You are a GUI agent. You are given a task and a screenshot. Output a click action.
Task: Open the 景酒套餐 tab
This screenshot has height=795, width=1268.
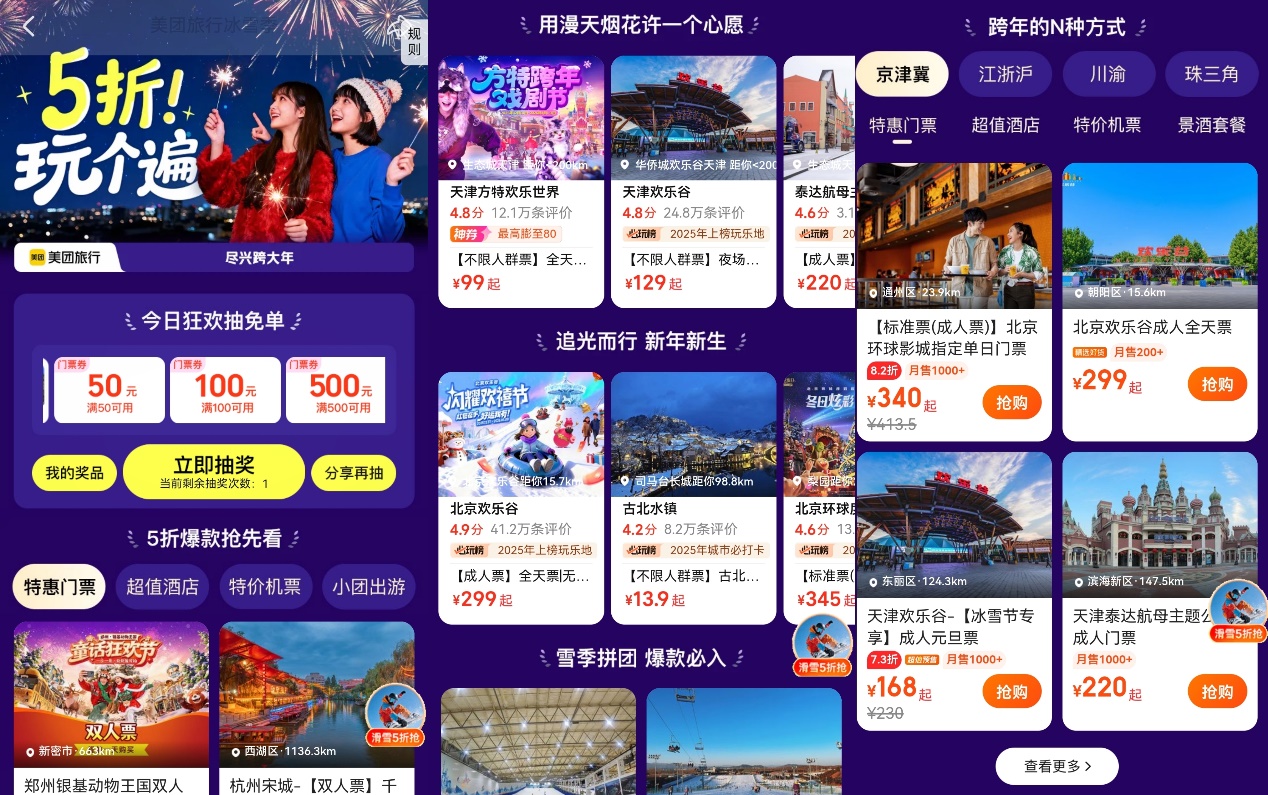coord(1212,125)
